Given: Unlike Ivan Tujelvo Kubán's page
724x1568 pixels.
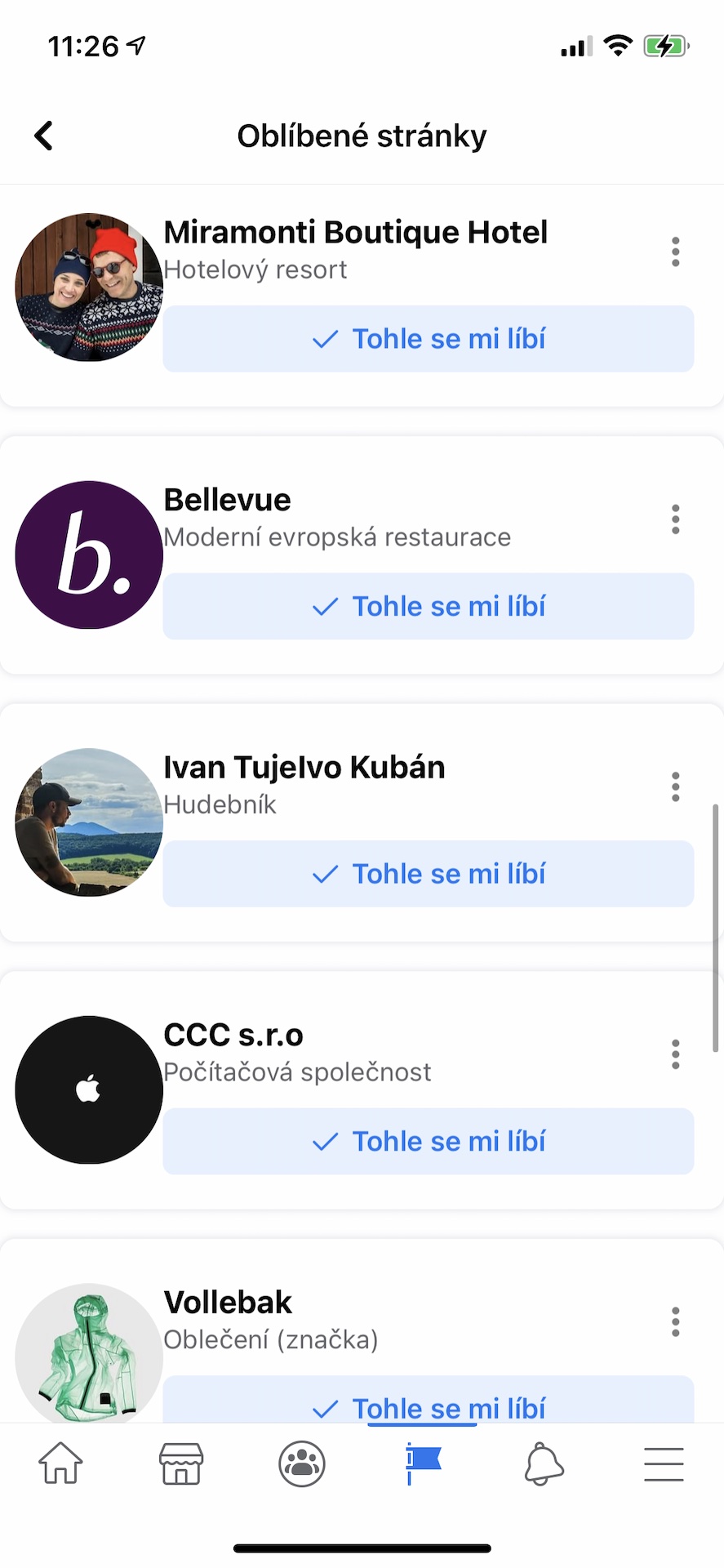Looking at the screenshot, I should point(429,874).
